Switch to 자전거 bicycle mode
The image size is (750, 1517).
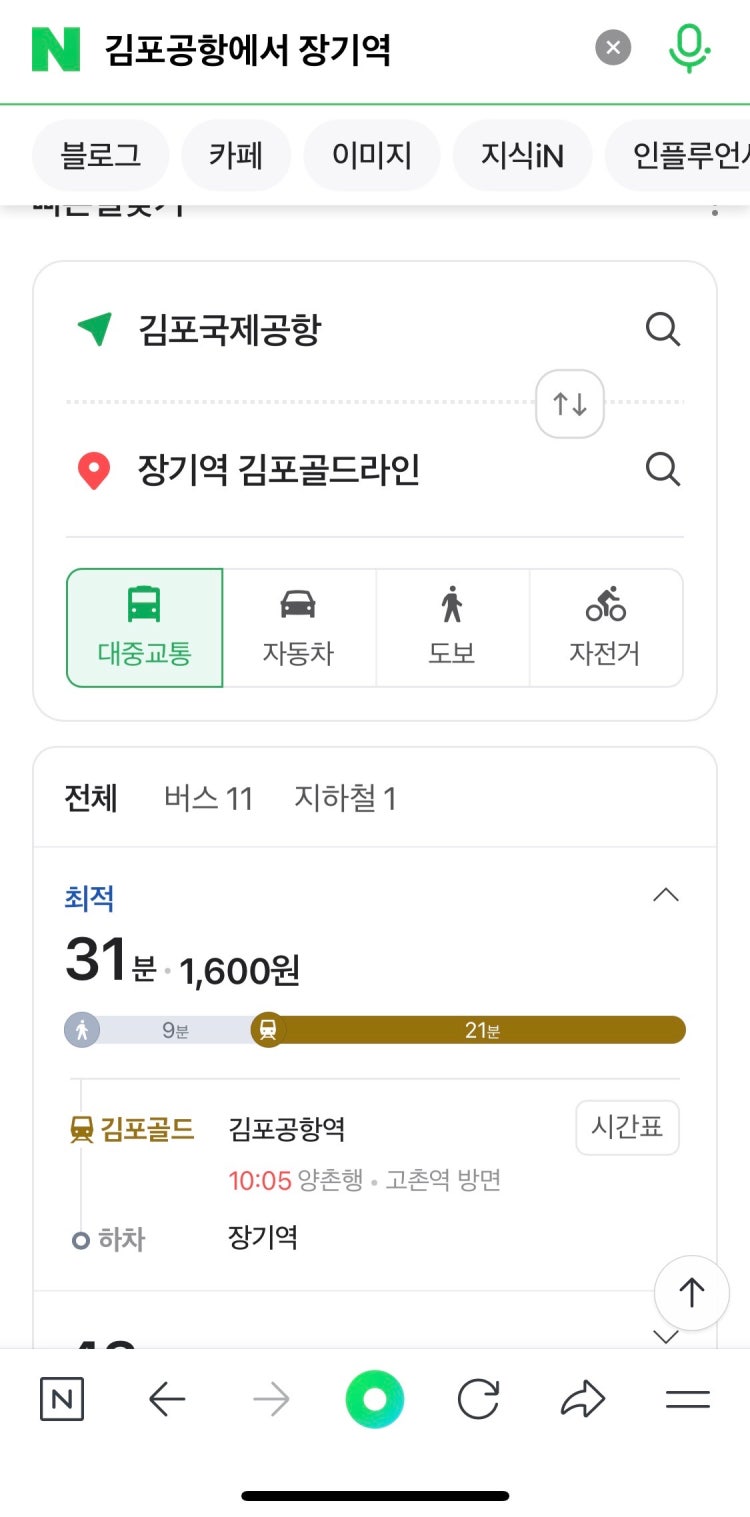coord(606,628)
